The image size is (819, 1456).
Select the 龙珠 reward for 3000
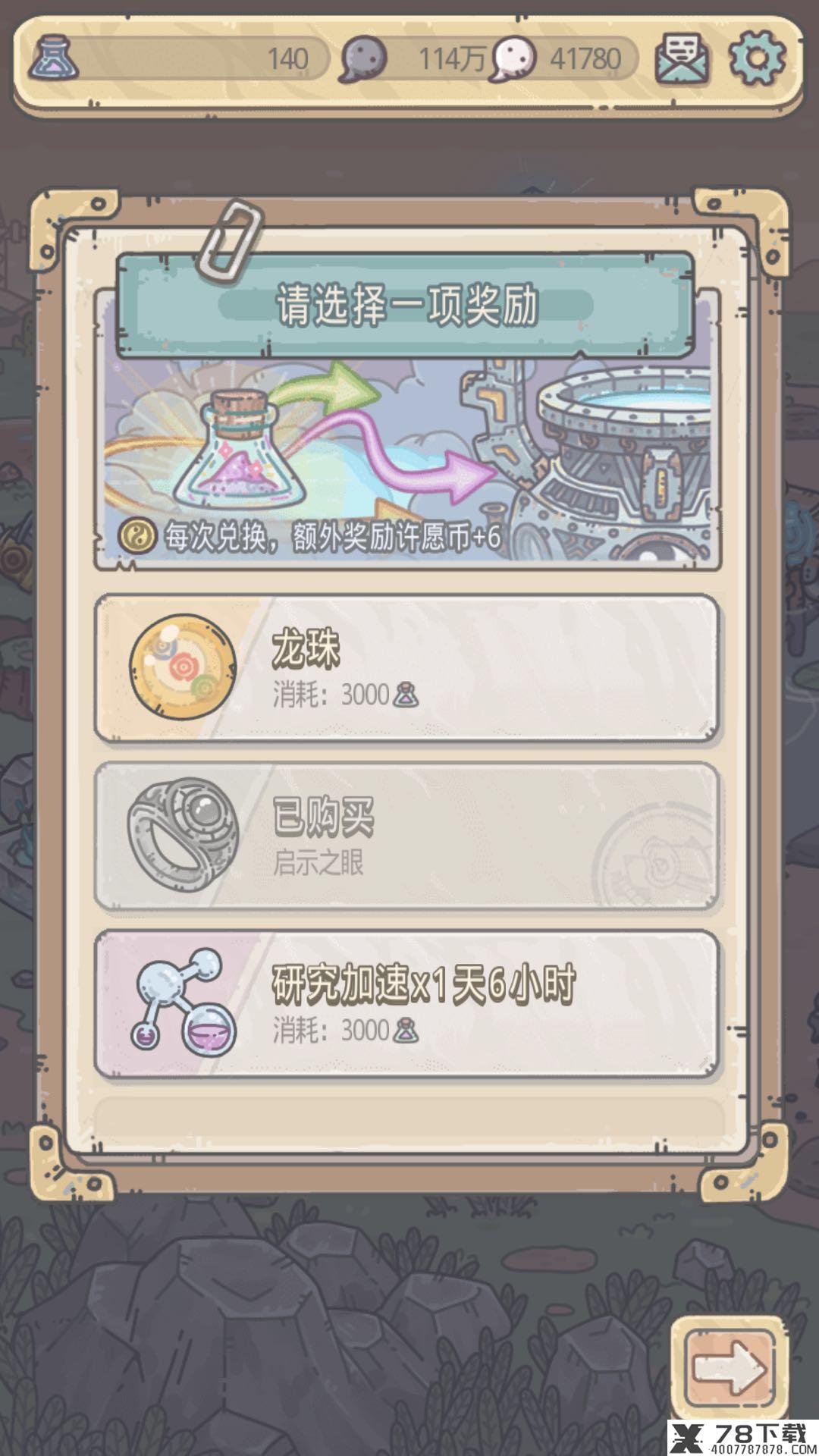coord(406,668)
